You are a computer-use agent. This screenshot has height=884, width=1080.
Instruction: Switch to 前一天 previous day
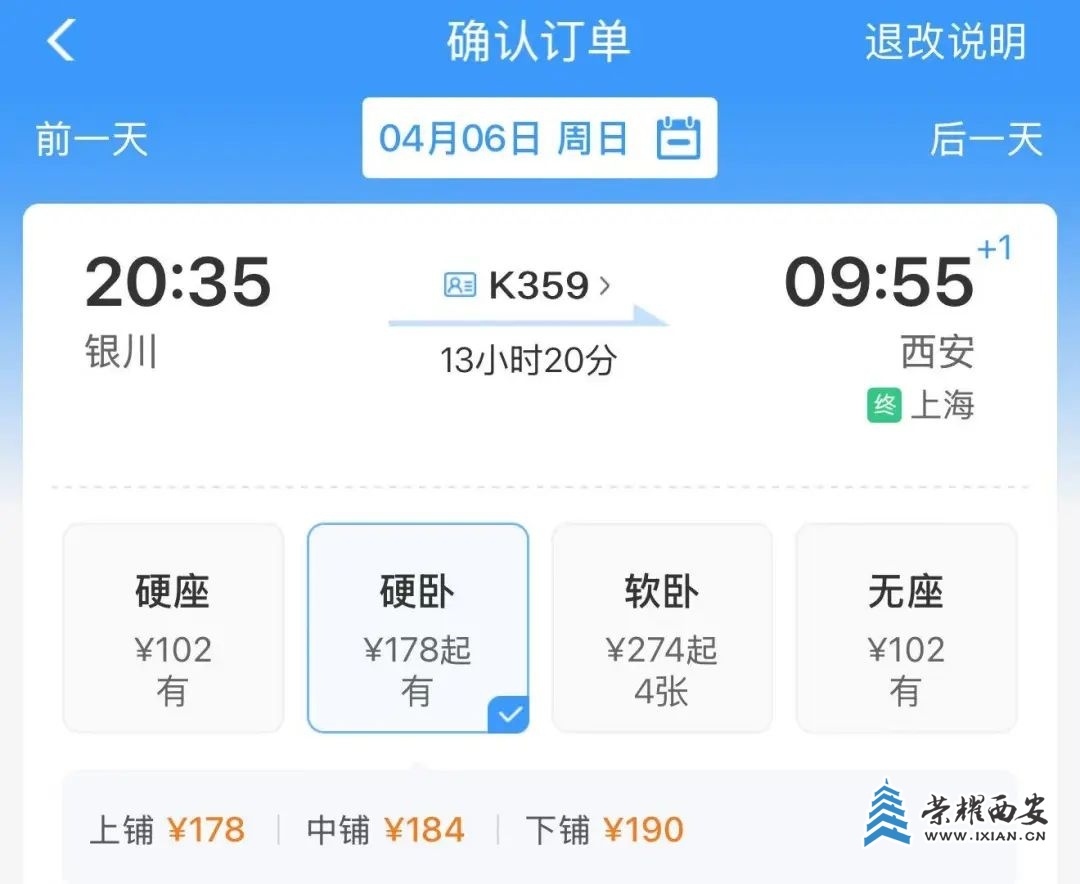point(91,139)
